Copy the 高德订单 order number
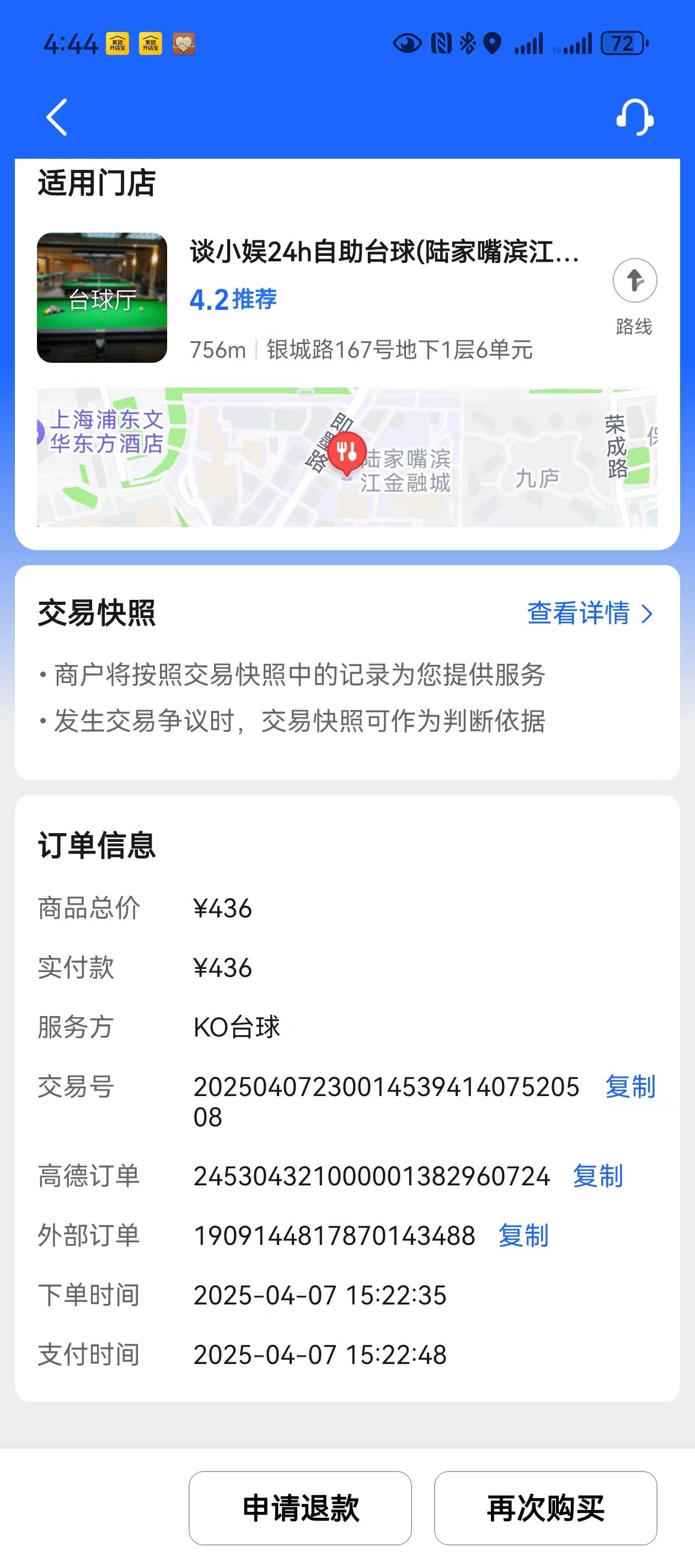The width and height of the screenshot is (695, 1568). tap(597, 1176)
